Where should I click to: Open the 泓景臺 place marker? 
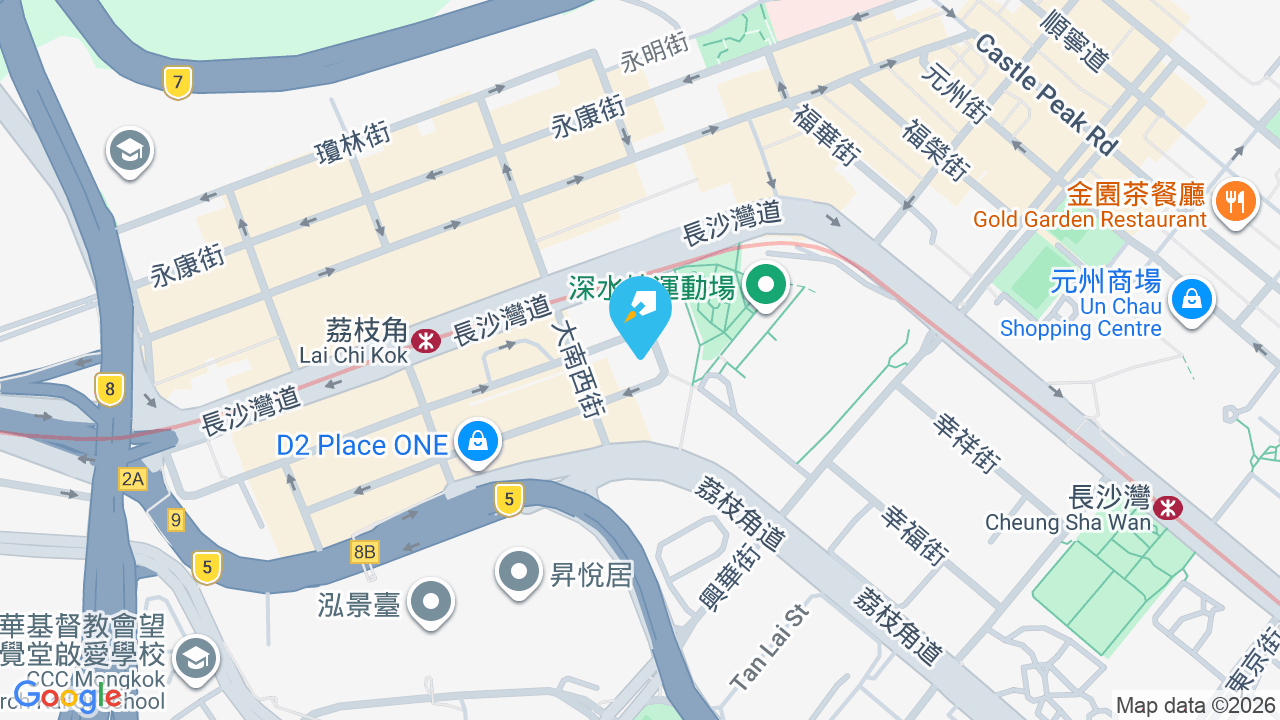coord(431,603)
